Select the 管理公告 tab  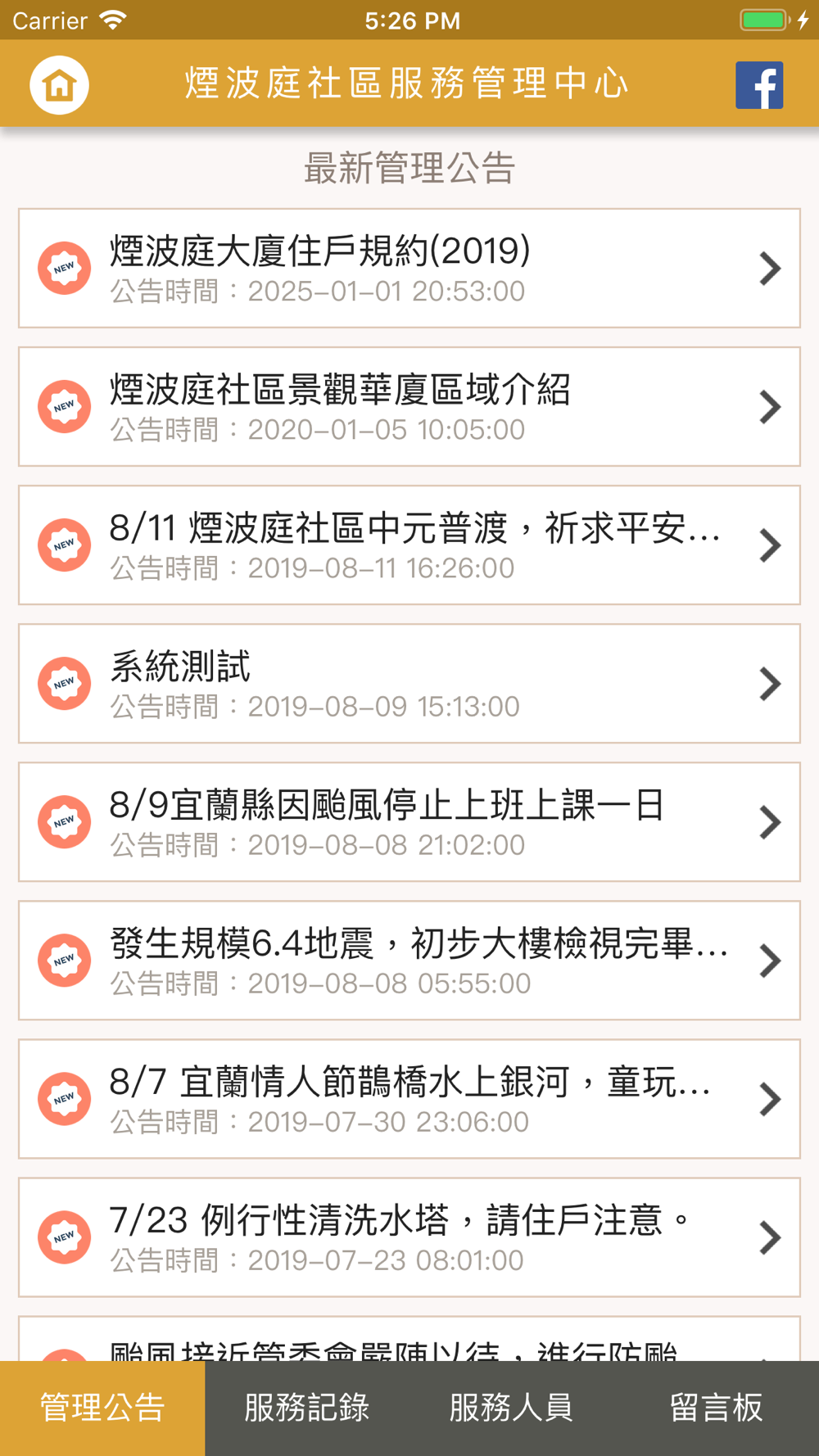point(102,1408)
